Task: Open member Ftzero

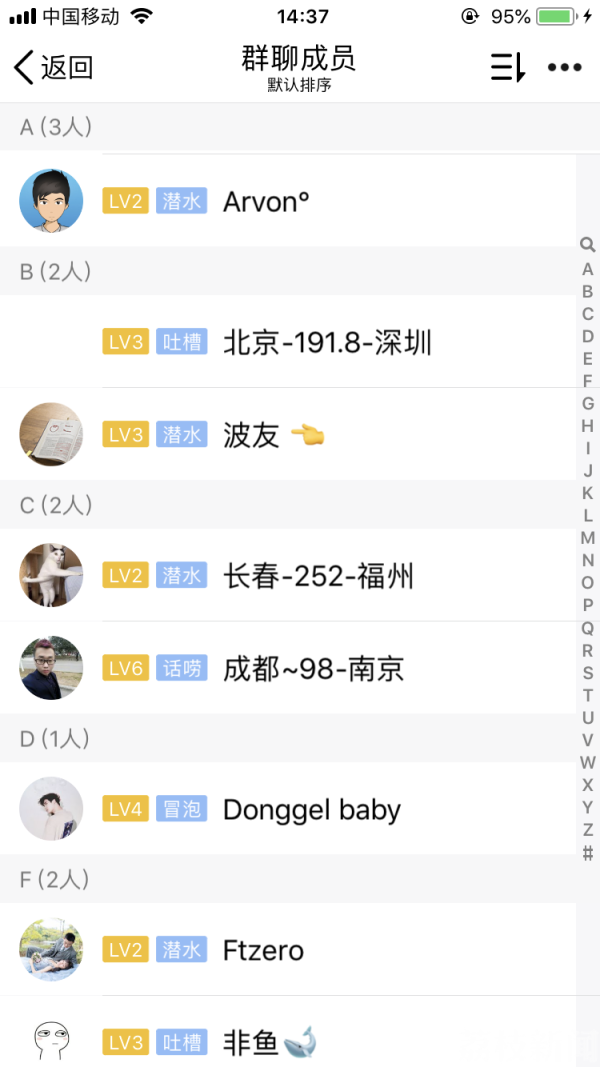Action: (x=263, y=950)
